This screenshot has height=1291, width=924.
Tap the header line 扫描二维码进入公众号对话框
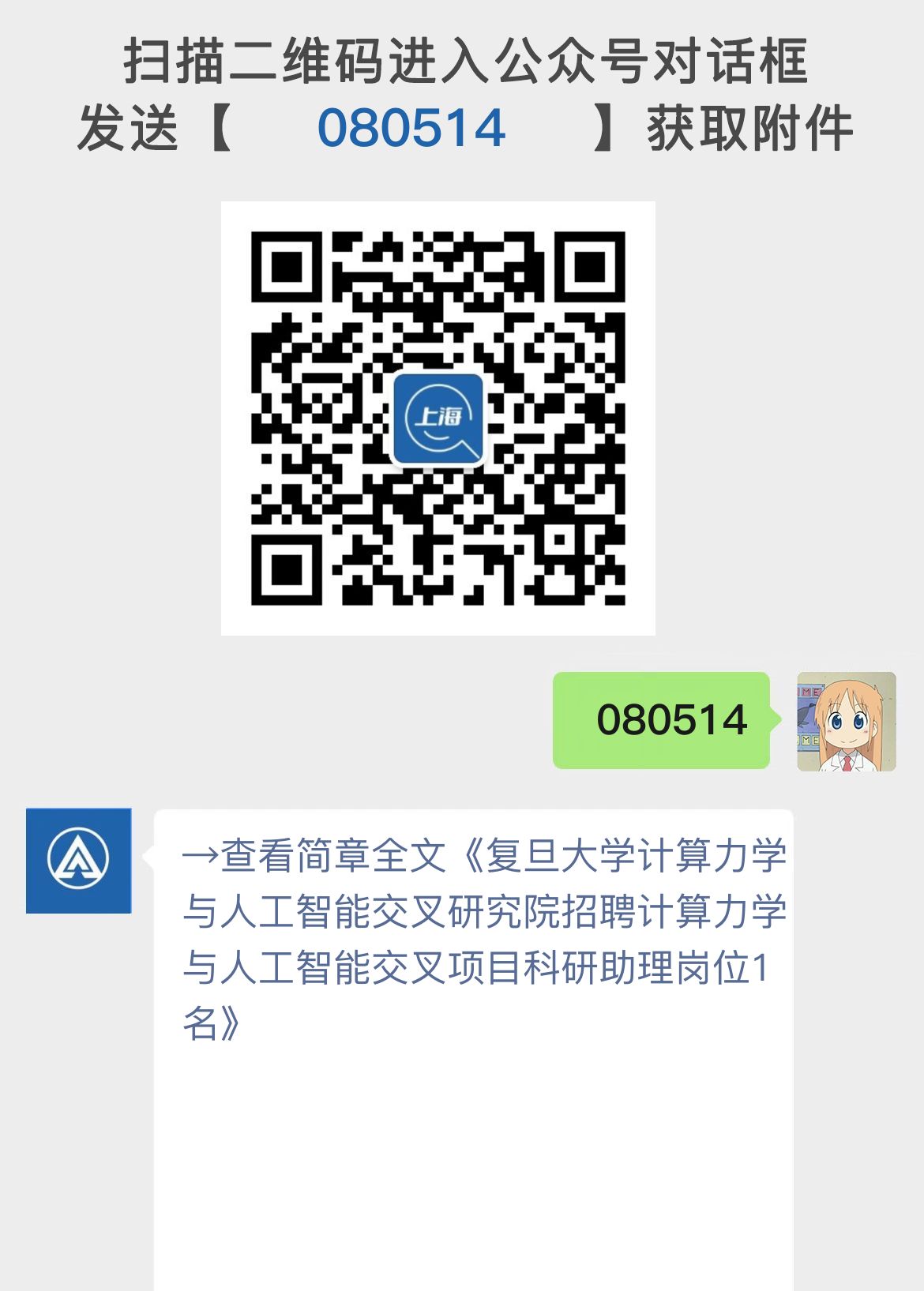(x=462, y=63)
